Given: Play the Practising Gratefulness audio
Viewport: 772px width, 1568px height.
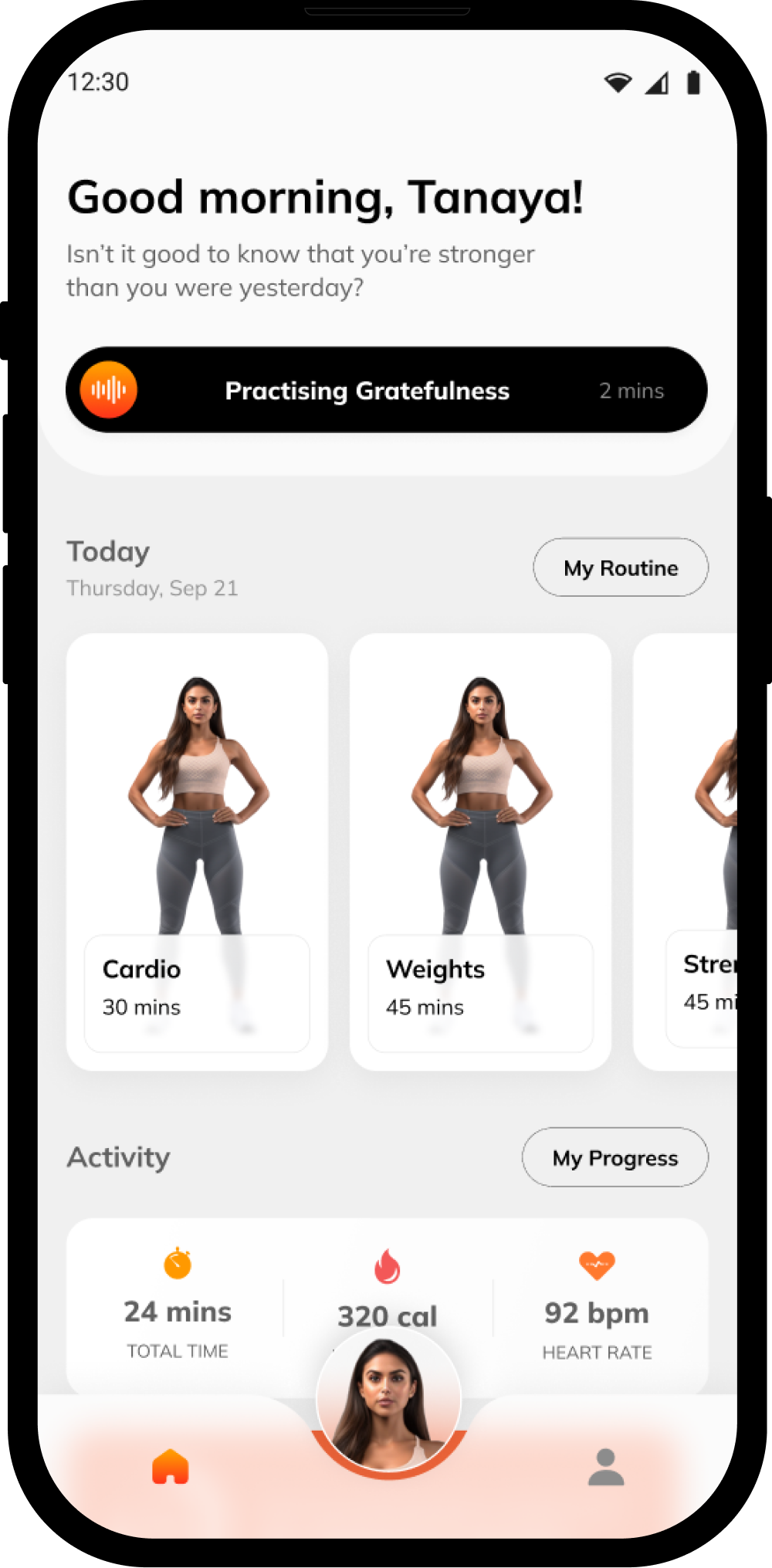Looking at the screenshot, I should (109, 390).
